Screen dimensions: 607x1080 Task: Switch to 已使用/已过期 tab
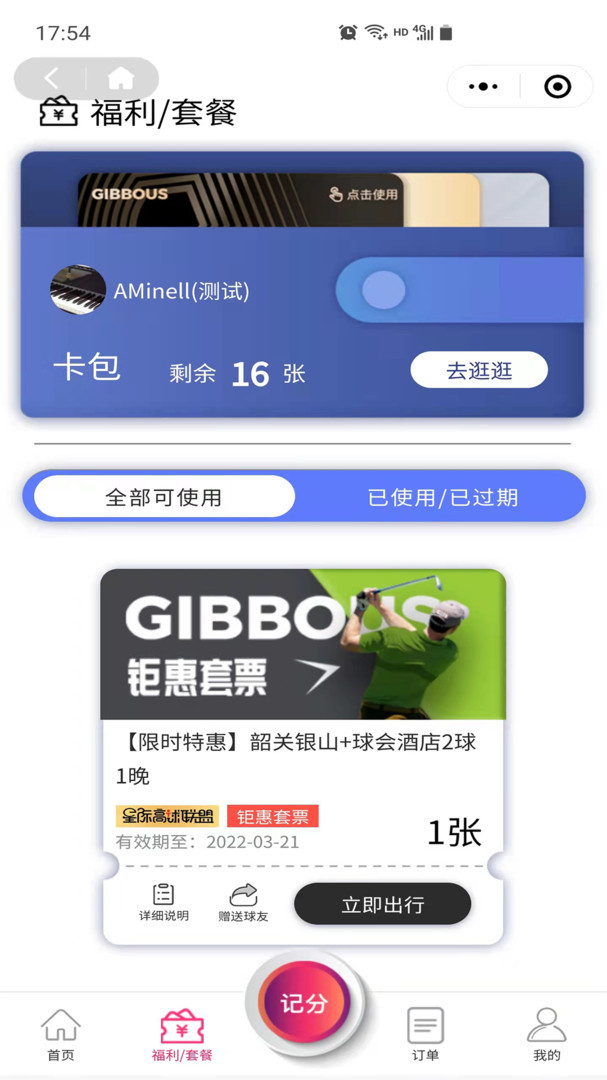(x=443, y=497)
